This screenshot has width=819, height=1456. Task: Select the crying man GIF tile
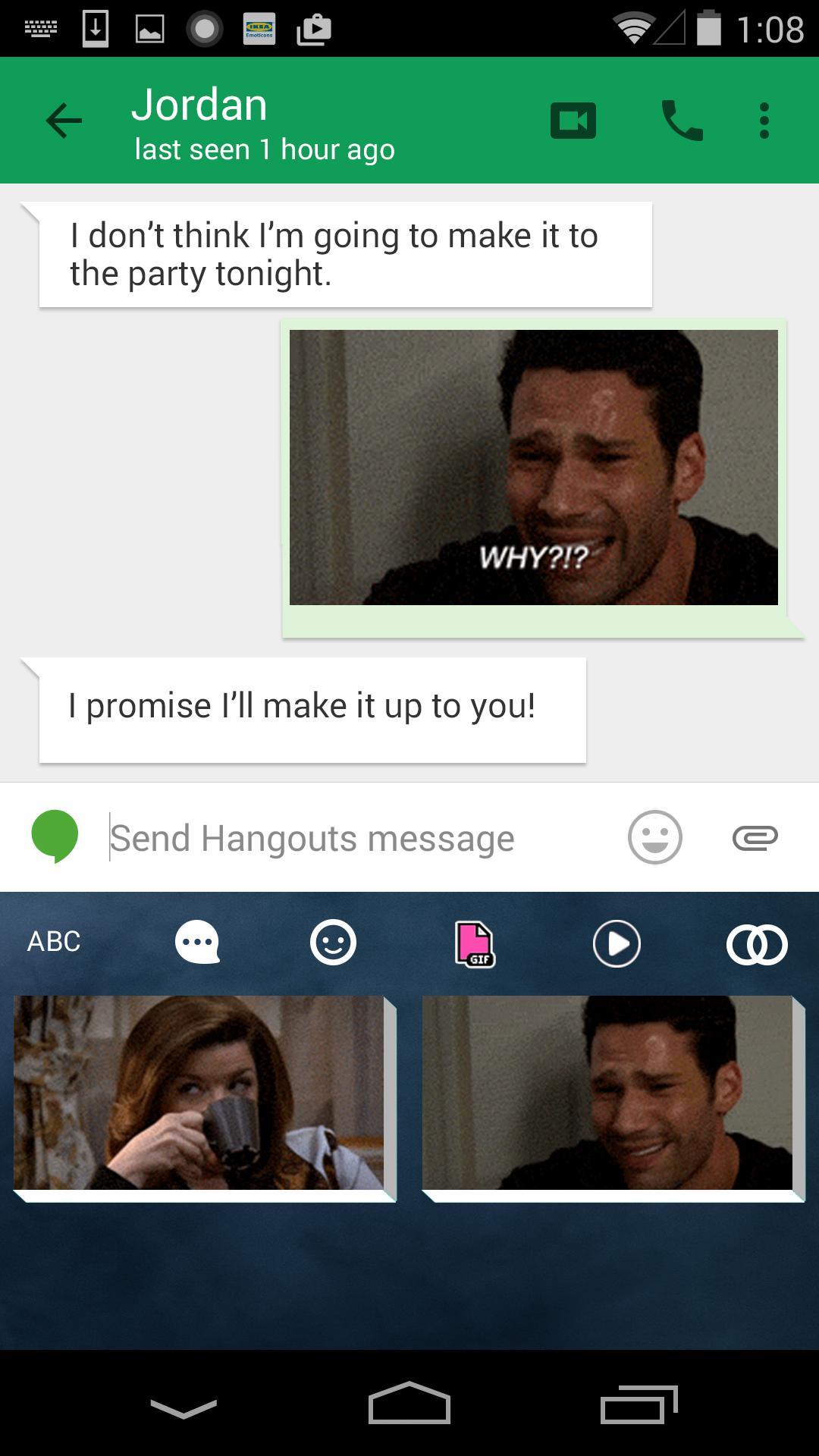click(608, 1094)
